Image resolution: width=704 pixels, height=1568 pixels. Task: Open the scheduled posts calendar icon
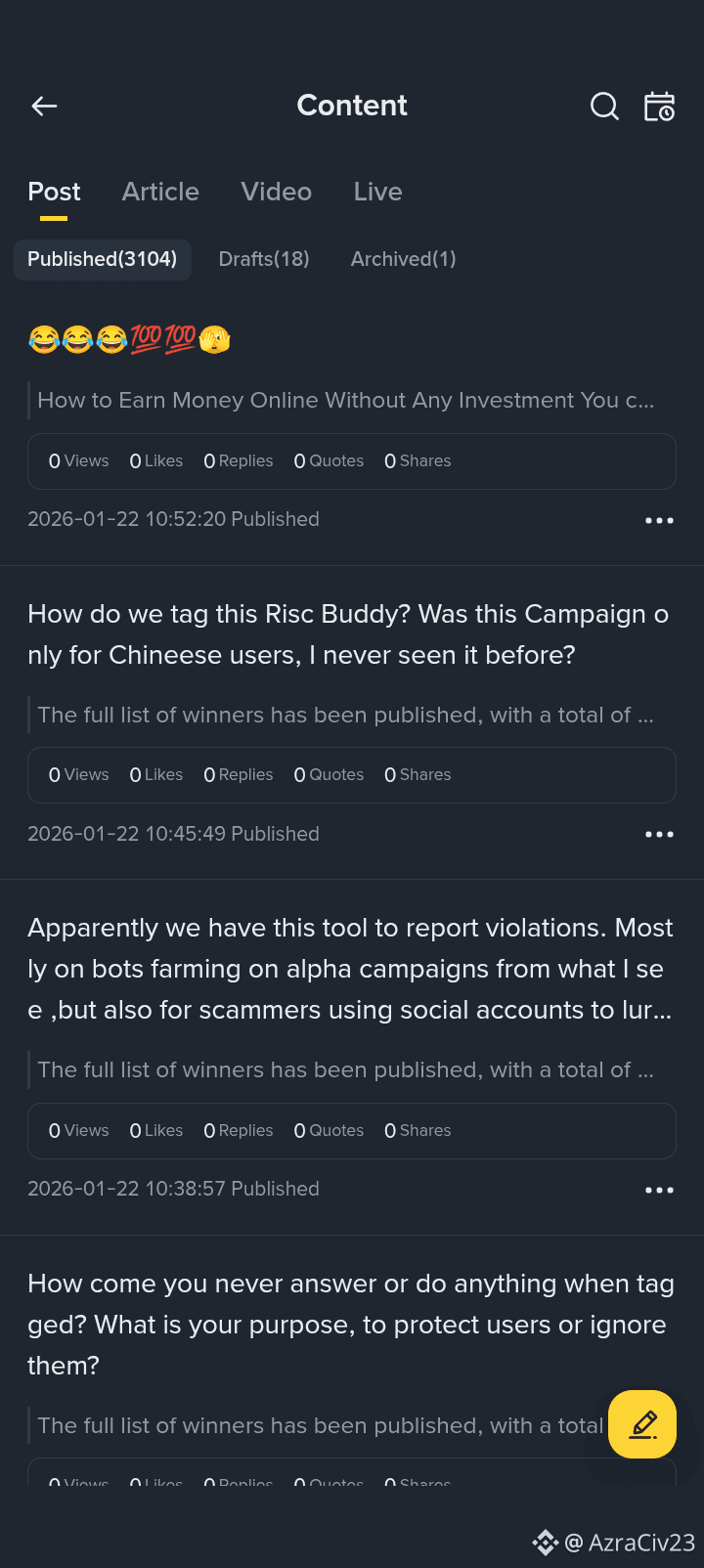pyautogui.click(x=659, y=107)
